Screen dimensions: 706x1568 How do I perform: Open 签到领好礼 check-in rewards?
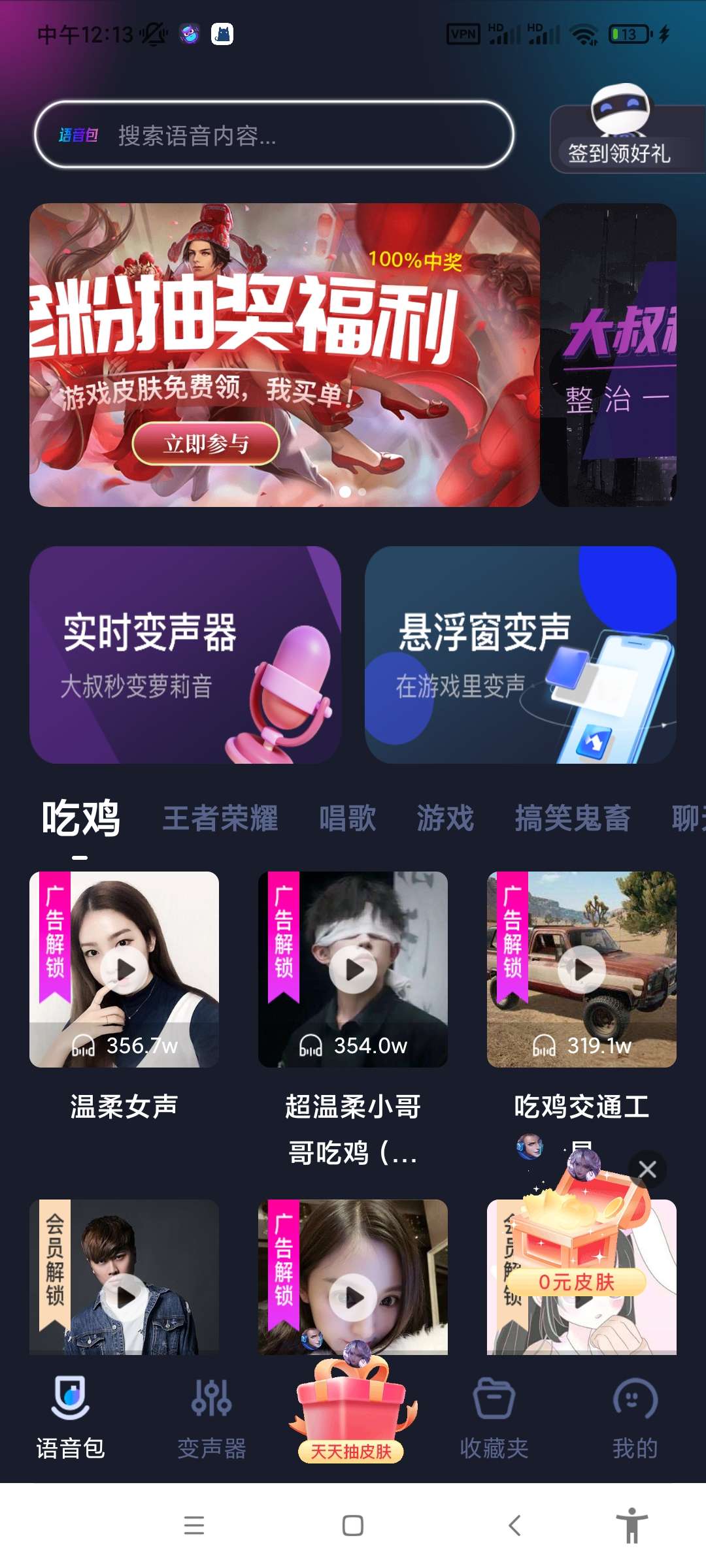pyautogui.click(x=619, y=152)
